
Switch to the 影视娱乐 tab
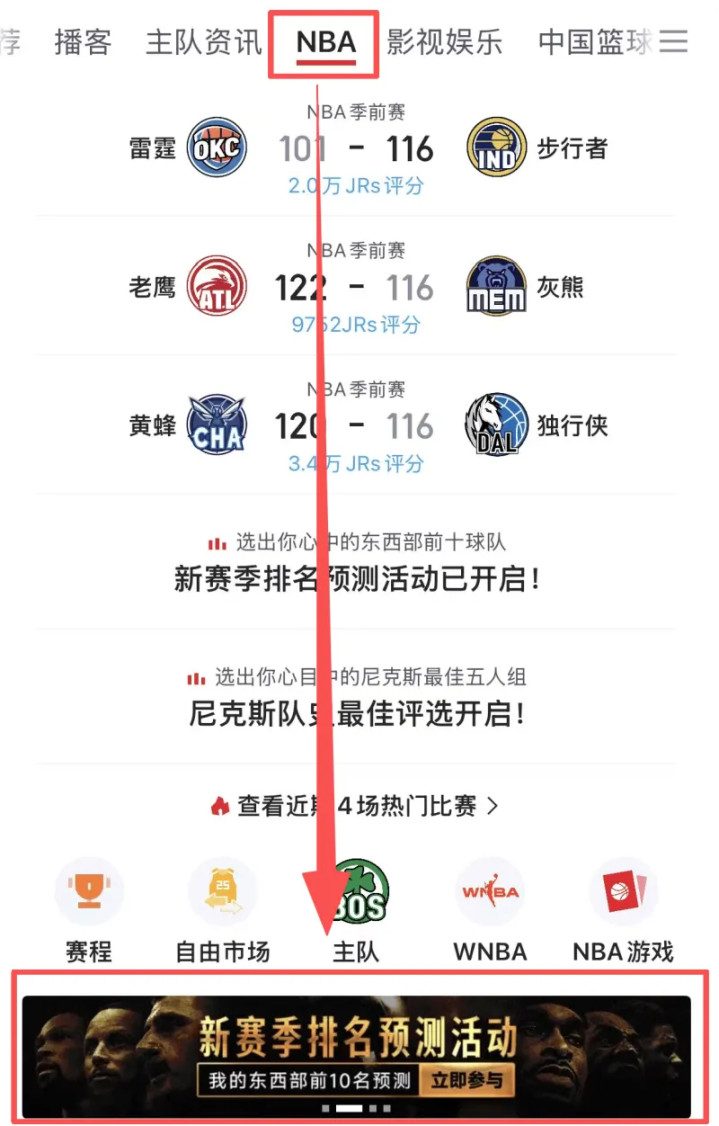[444, 42]
